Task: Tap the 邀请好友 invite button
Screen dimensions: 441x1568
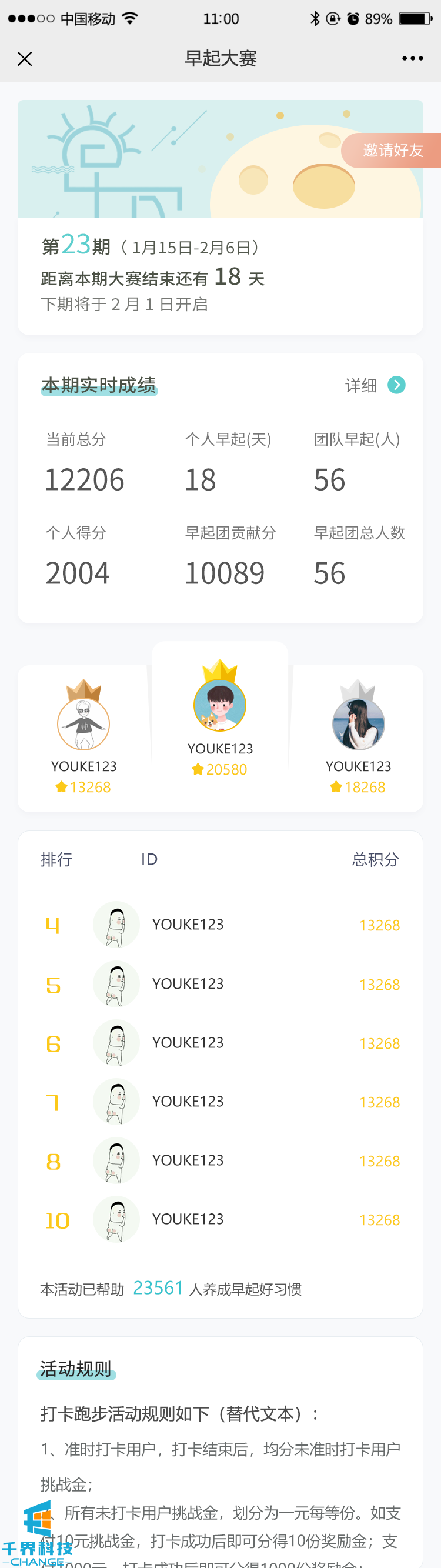Action: point(392,151)
